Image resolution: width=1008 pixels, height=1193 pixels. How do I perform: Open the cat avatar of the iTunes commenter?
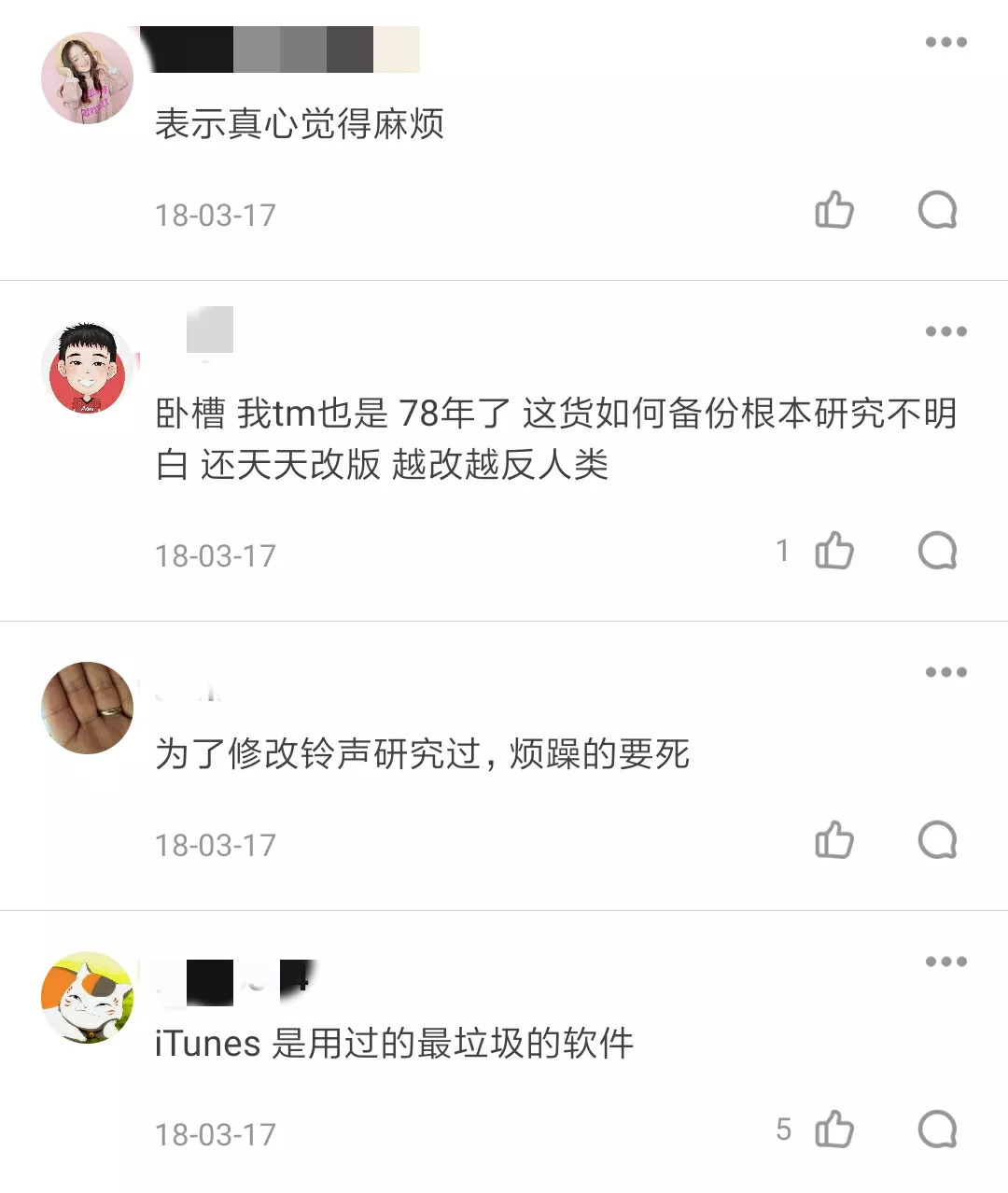point(88,998)
